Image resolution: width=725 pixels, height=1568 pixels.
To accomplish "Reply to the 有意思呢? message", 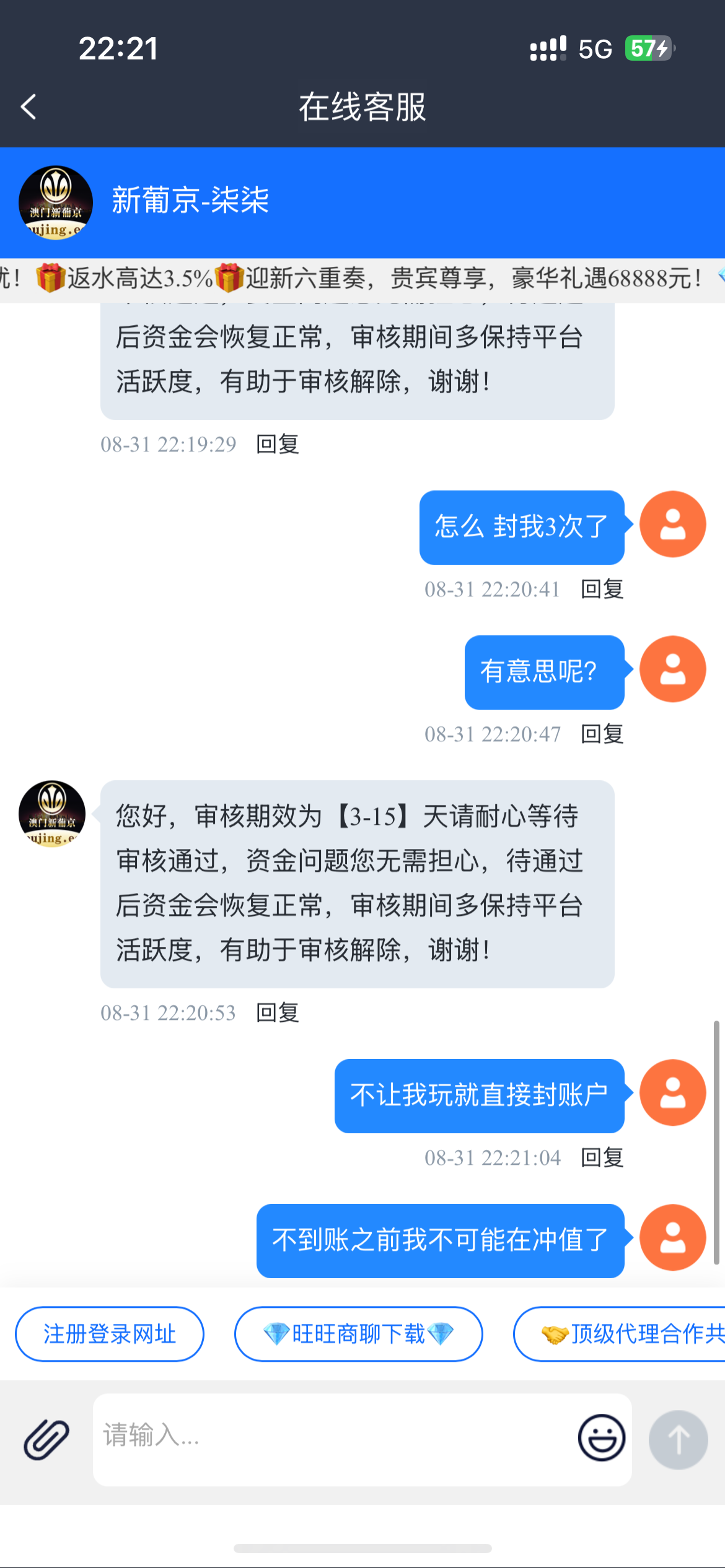I will 602,734.
